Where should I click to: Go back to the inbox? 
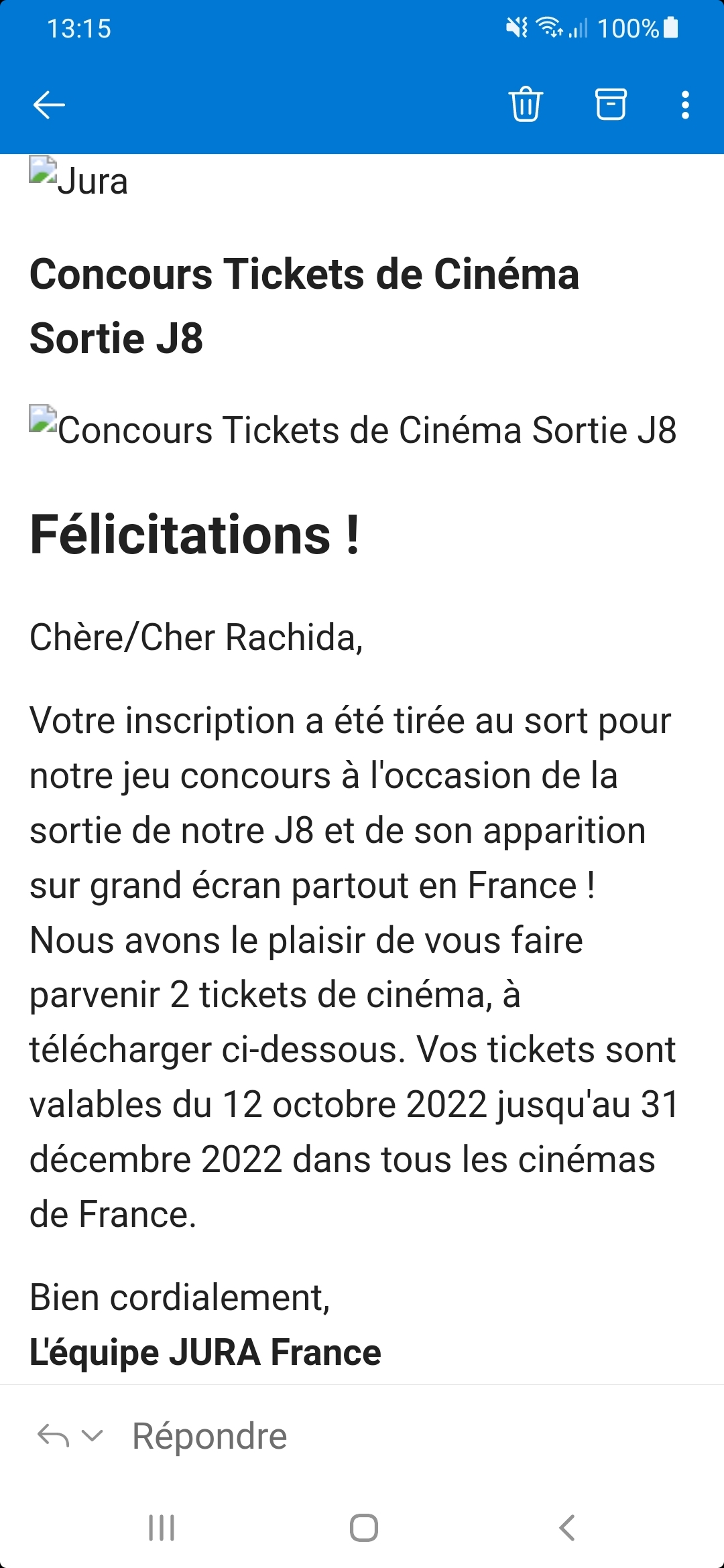pyautogui.click(x=49, y=105)
